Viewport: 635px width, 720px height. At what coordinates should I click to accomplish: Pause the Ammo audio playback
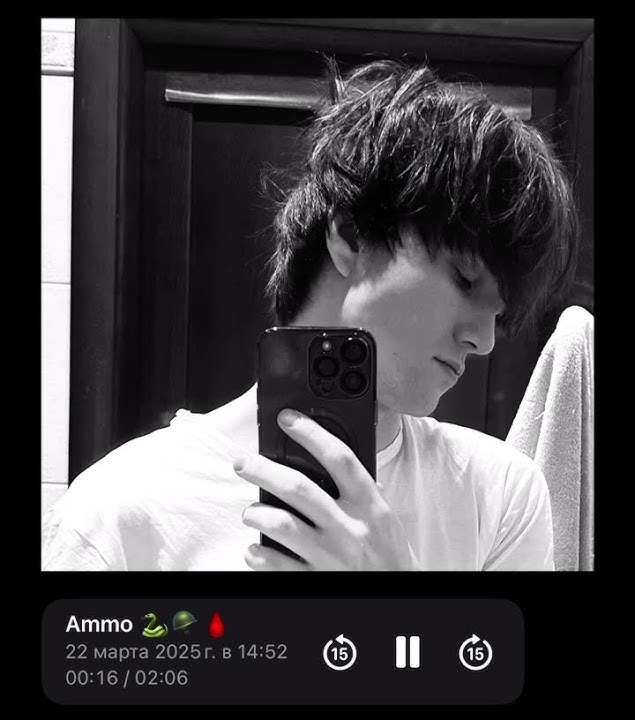(407, 652)
